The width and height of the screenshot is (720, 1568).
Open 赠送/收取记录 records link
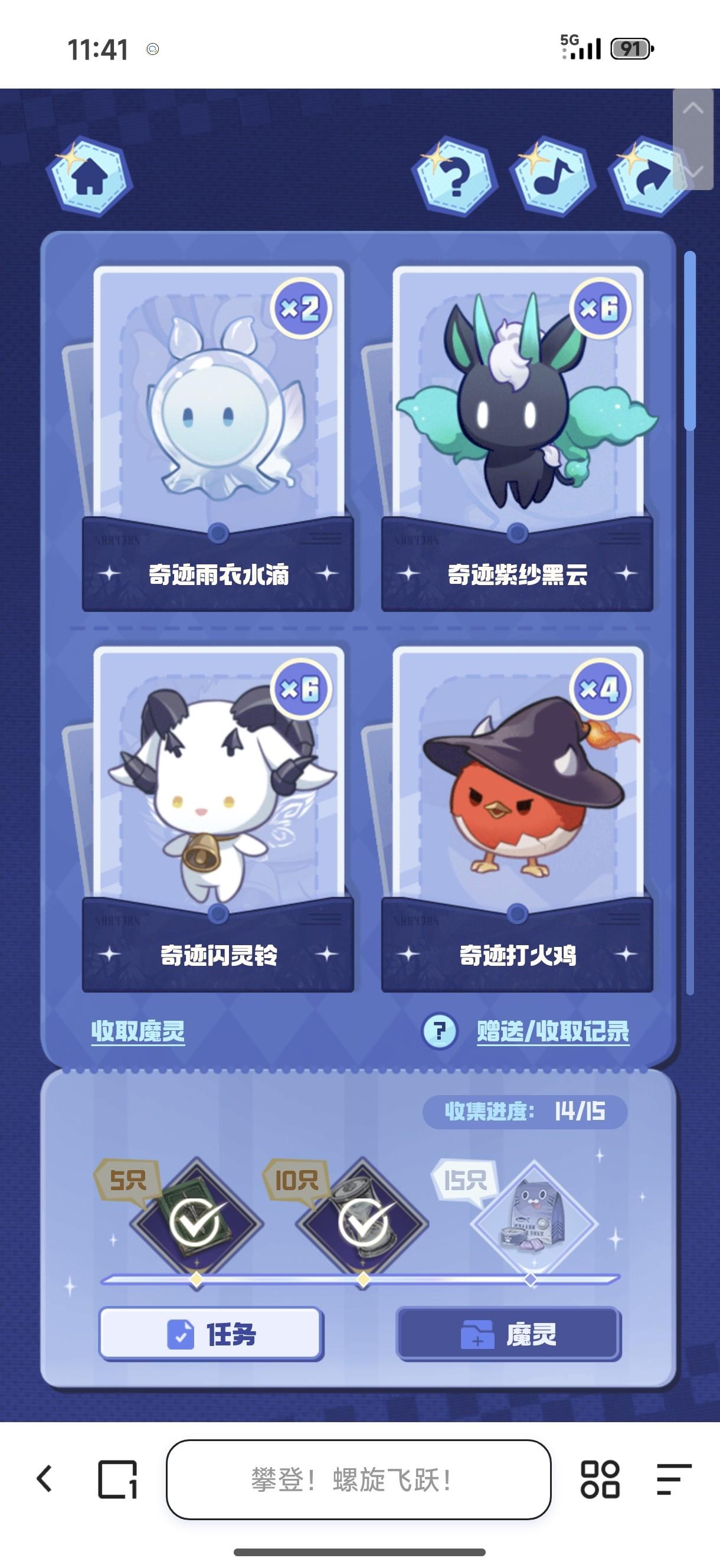click(x=552, y=1031)
